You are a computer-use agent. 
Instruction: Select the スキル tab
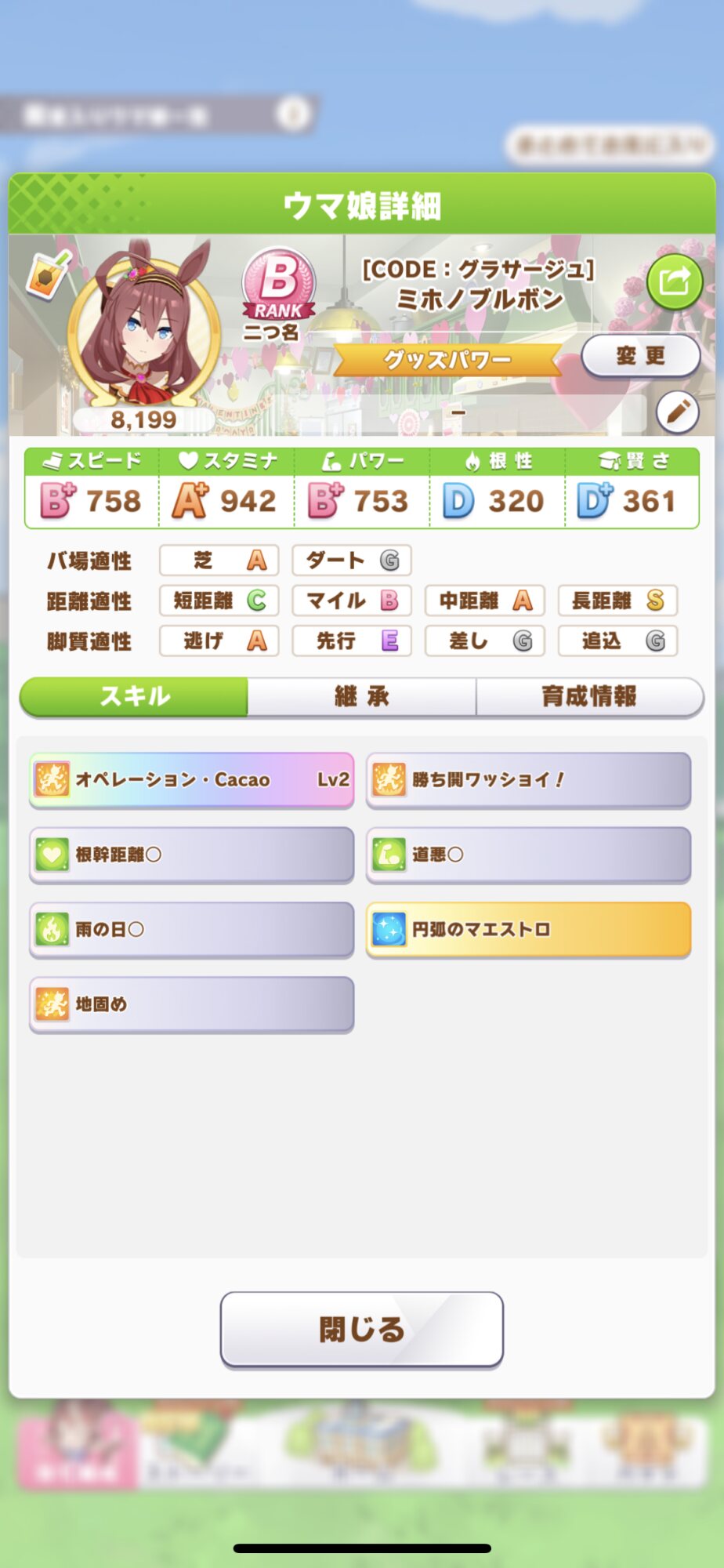coord(134,696)
